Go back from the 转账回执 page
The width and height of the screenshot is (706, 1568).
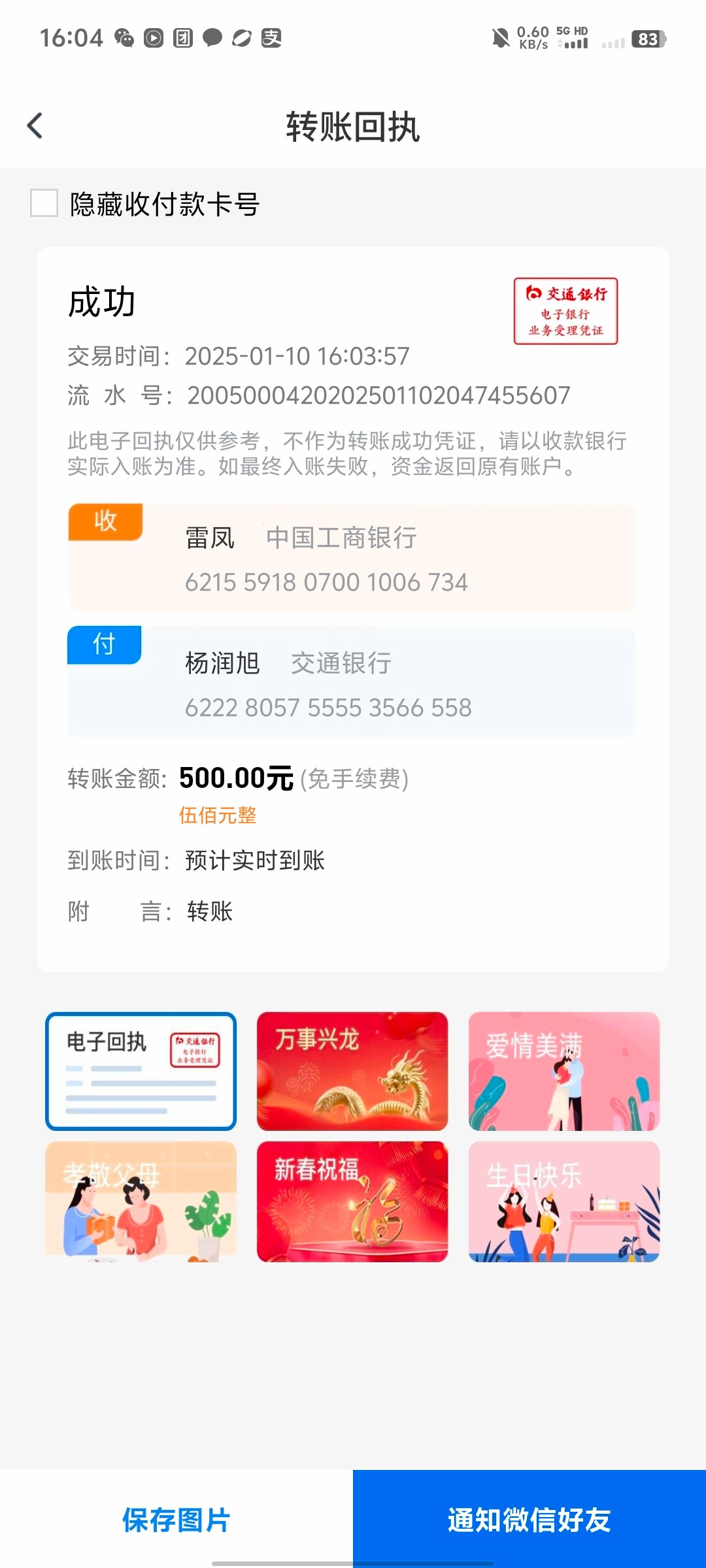pos(35,125)
